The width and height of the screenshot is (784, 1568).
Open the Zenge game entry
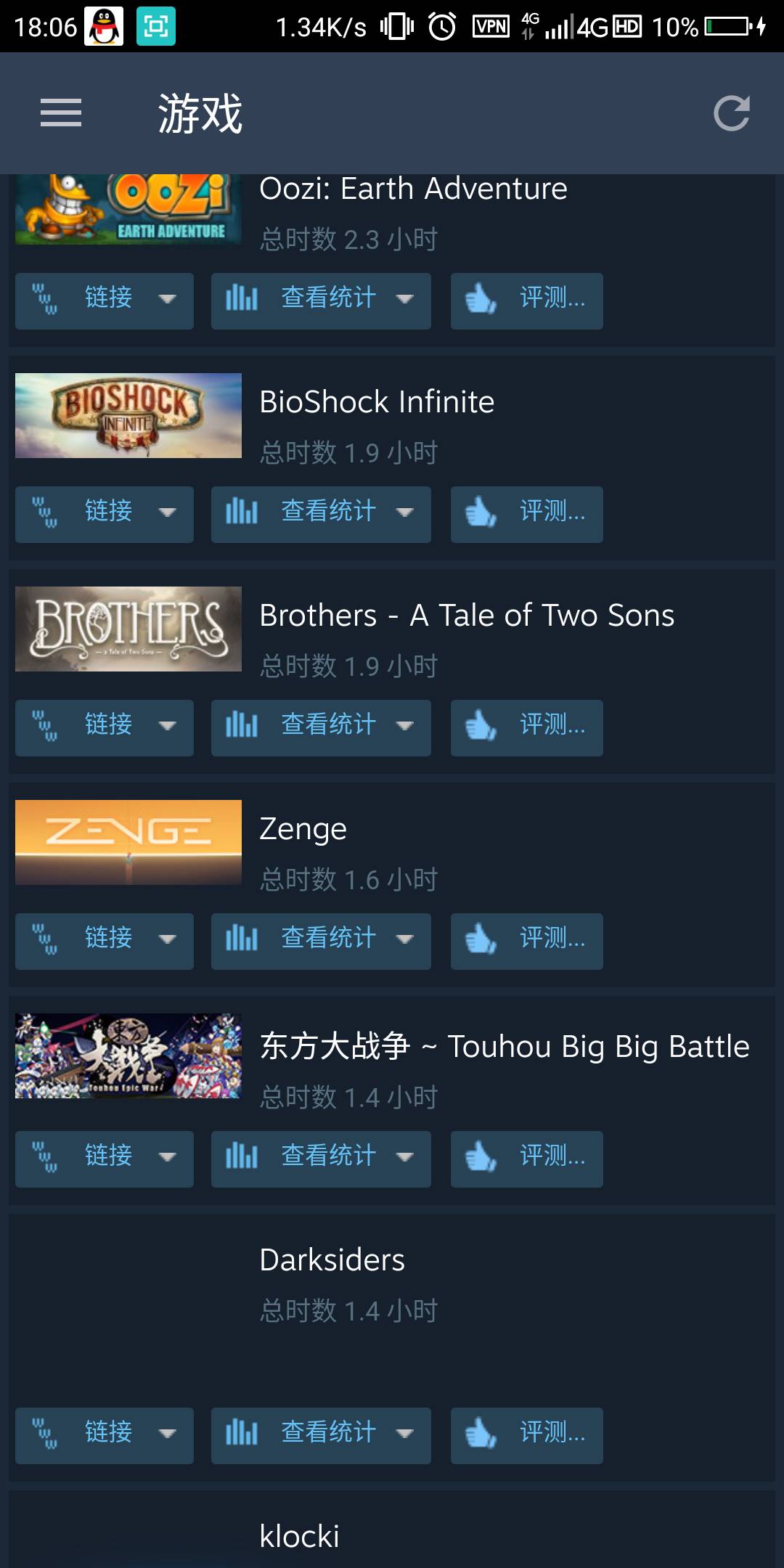point(303,829)
